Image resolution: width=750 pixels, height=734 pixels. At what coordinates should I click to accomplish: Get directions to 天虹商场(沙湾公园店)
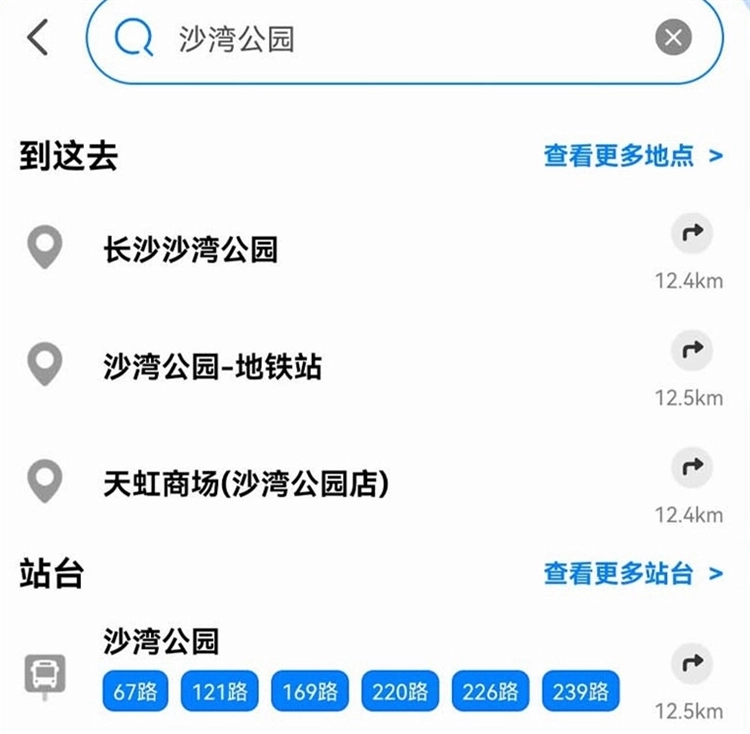pos(691,468)
